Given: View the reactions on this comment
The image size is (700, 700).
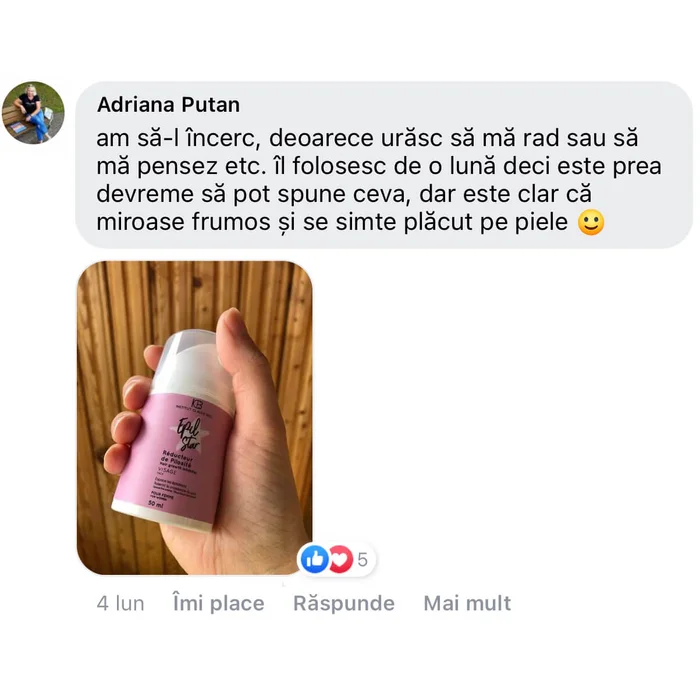Looking at the screenshot, I should [337, 559].
